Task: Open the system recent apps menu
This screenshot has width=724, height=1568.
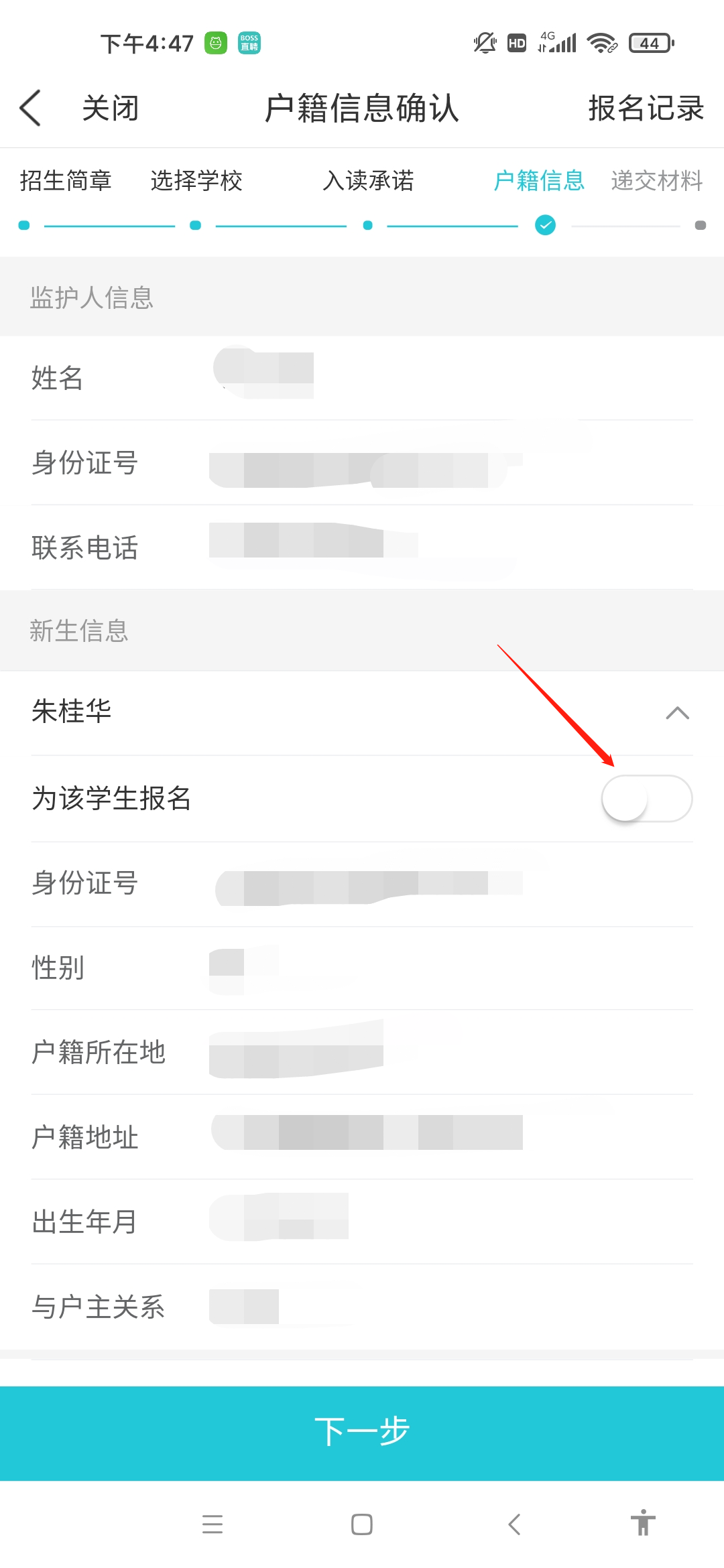Action: click(213, 1524)
